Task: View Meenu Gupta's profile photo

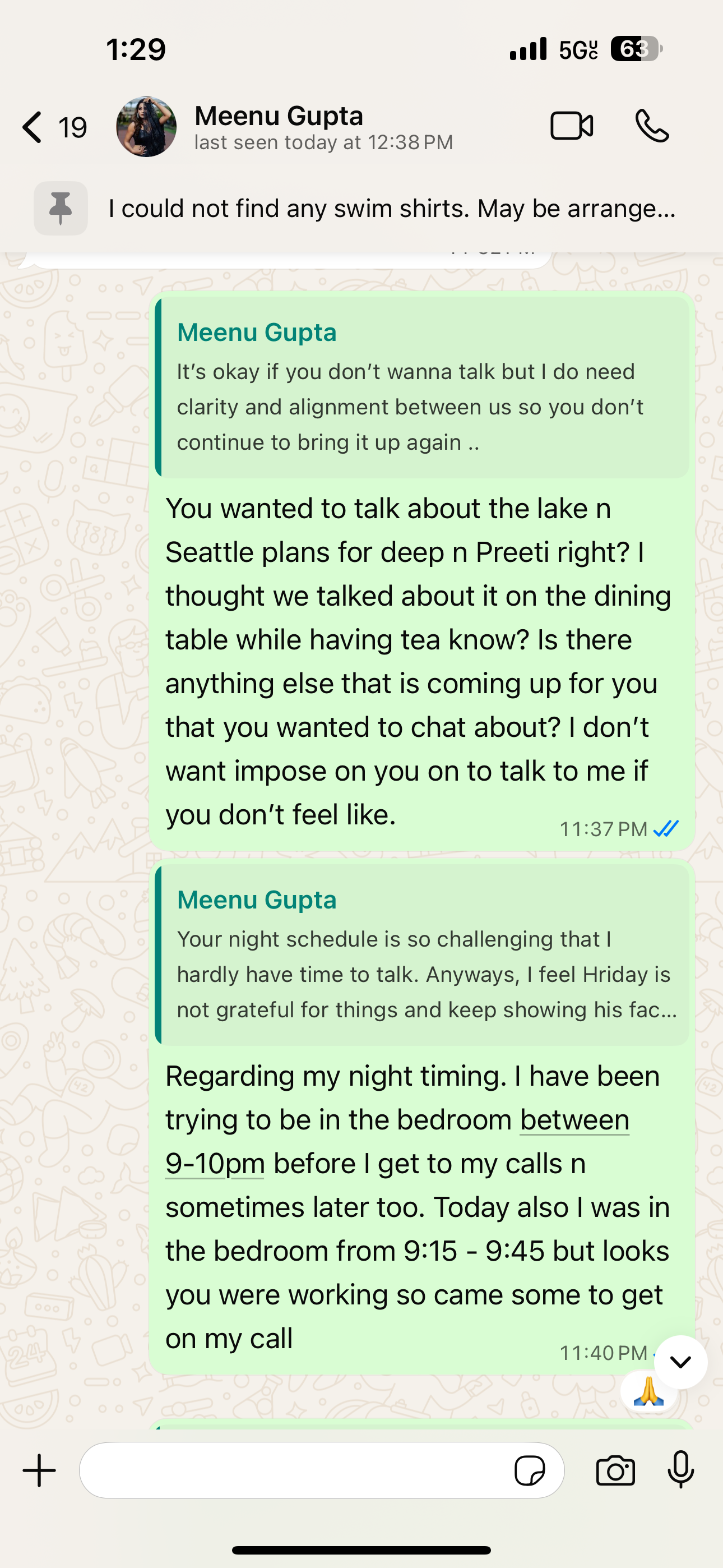Action: (x=146, y=127)
